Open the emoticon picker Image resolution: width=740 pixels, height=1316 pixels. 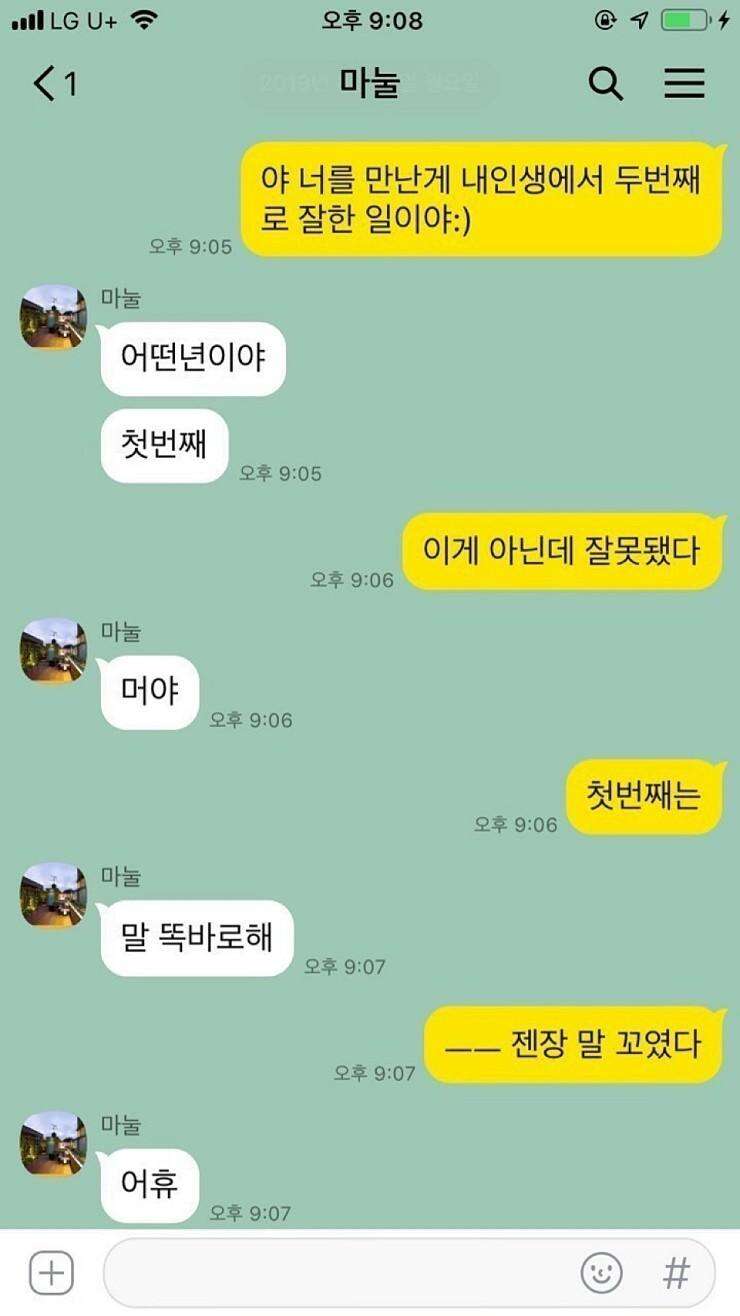(x=602, y=1273)
